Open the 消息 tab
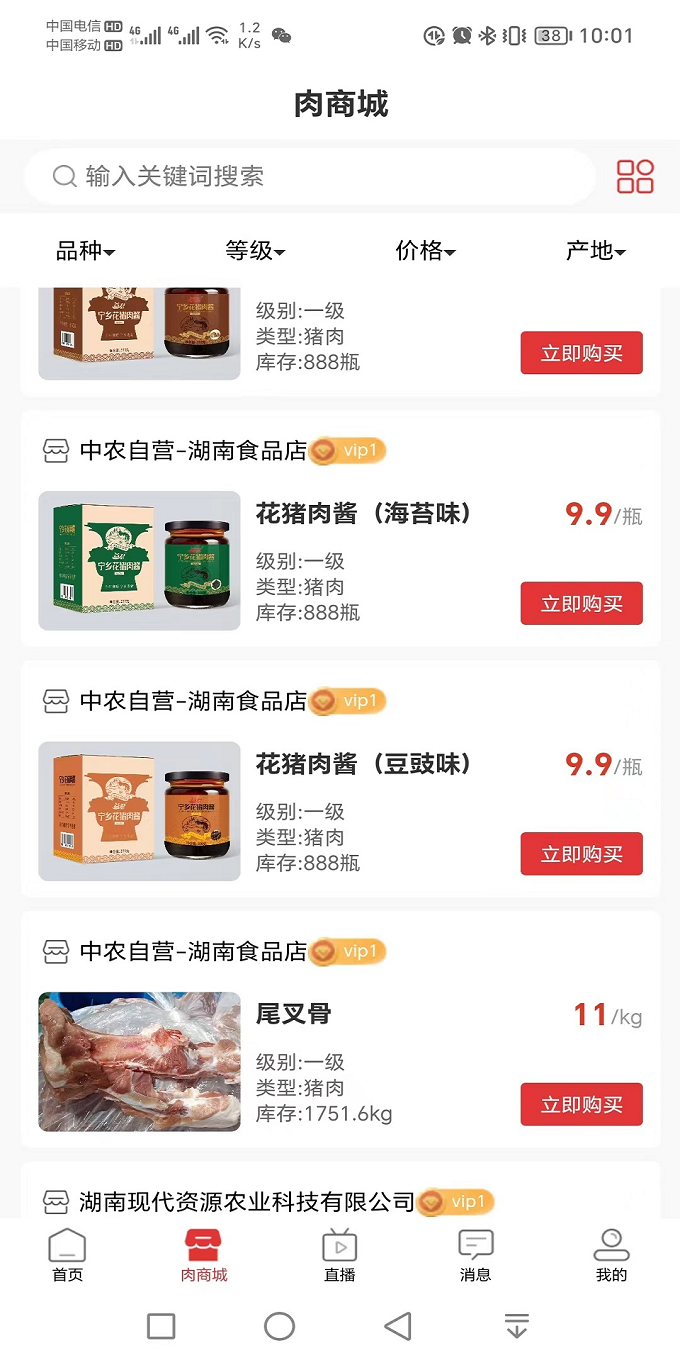Screen dimensions: 680x1360 click(x=476, y=1255)
